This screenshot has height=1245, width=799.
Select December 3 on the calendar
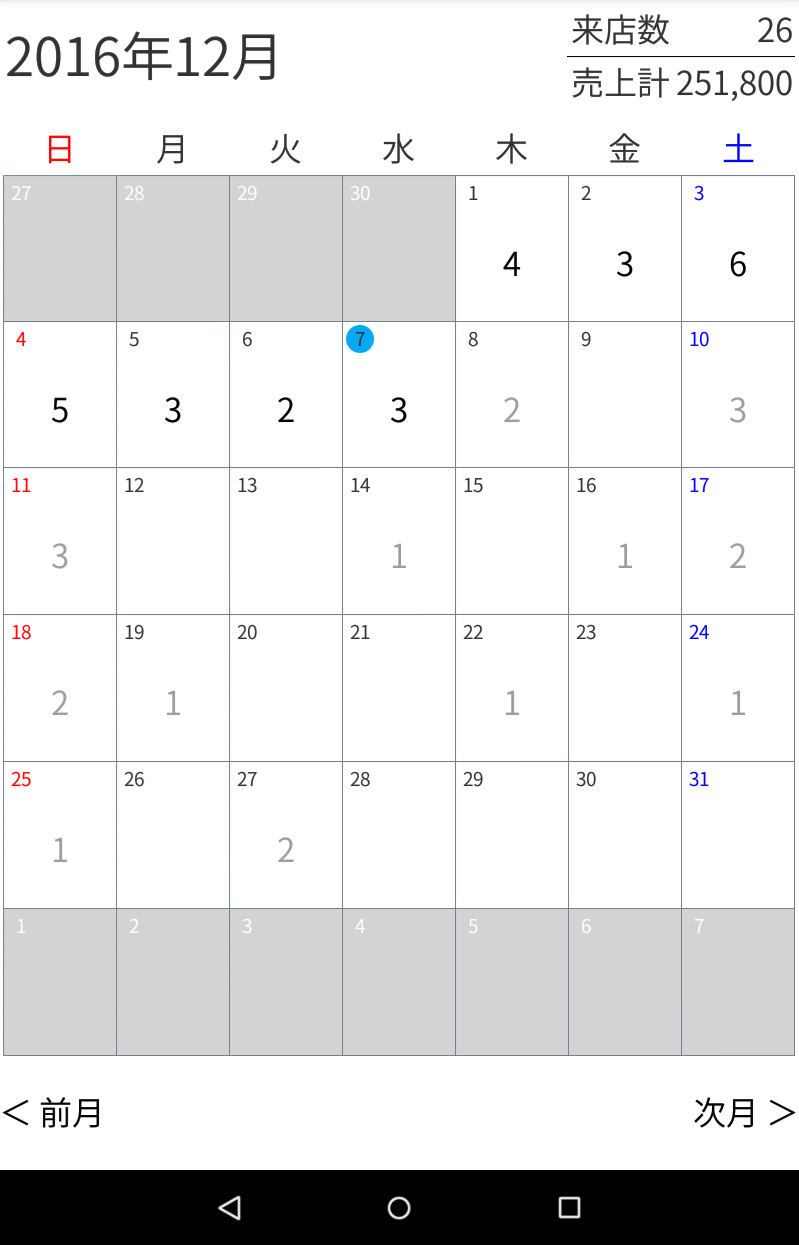coord(737,249)
